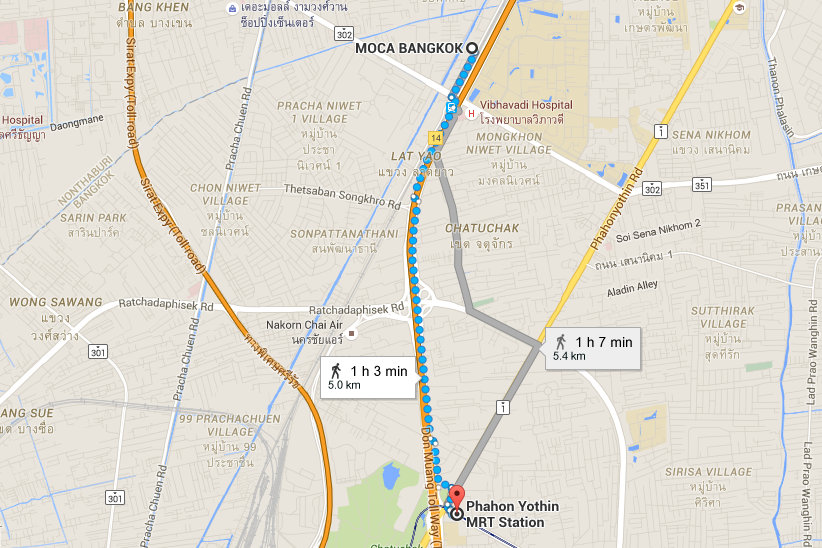Screen dimensions: 822x548
Task: Tap the red Phahon Yothin MRT Station pin
Action: 457,497
